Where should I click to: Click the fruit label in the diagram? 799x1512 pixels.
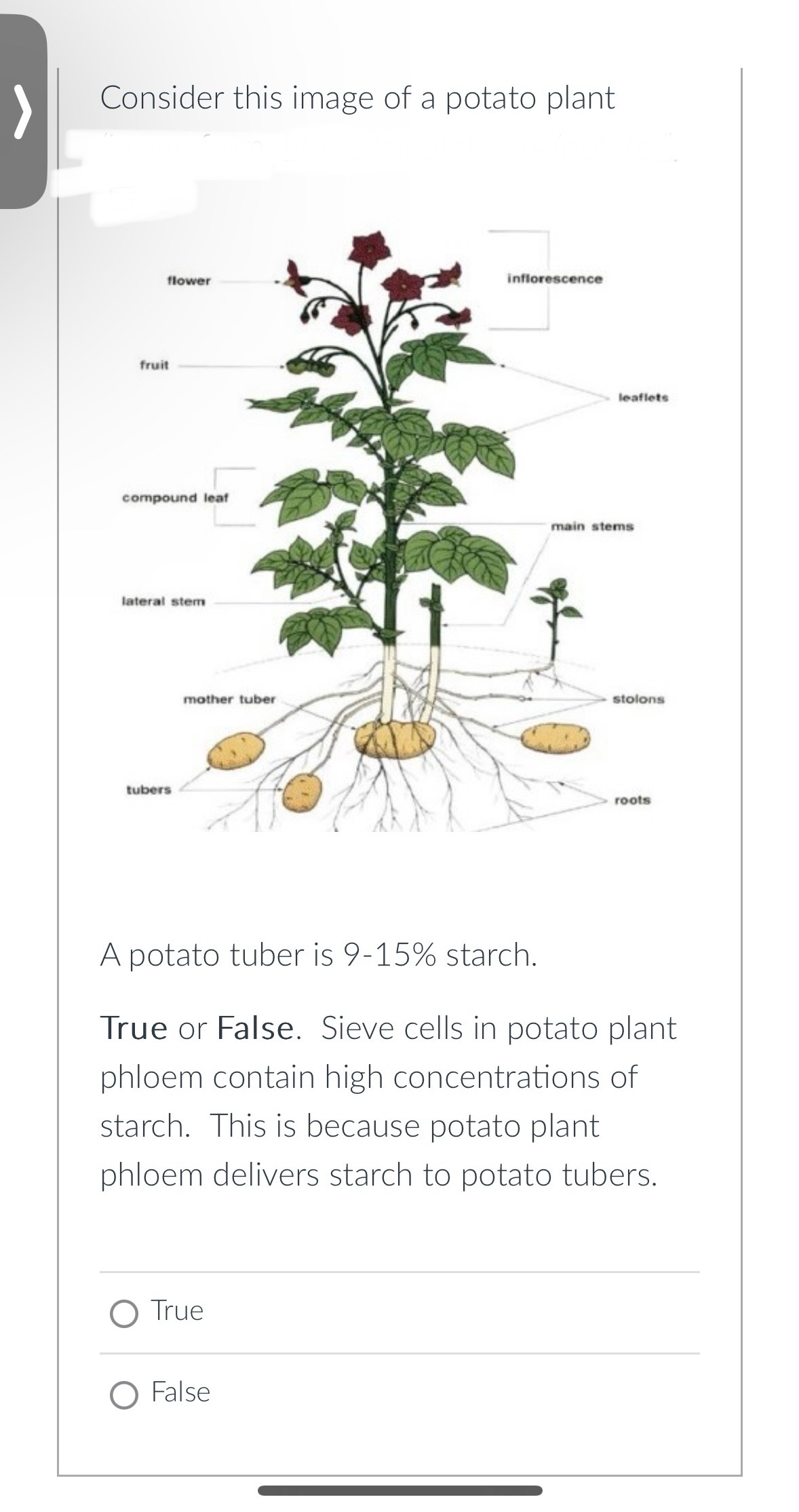click(x=155, y=364)
